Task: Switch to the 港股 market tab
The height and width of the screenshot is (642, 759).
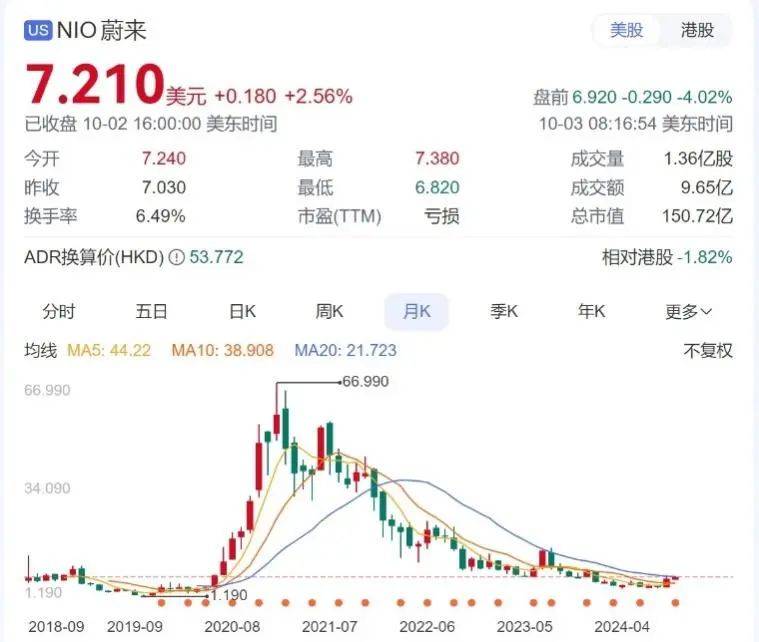Action: pyautogui.click(x=697, y=30)
